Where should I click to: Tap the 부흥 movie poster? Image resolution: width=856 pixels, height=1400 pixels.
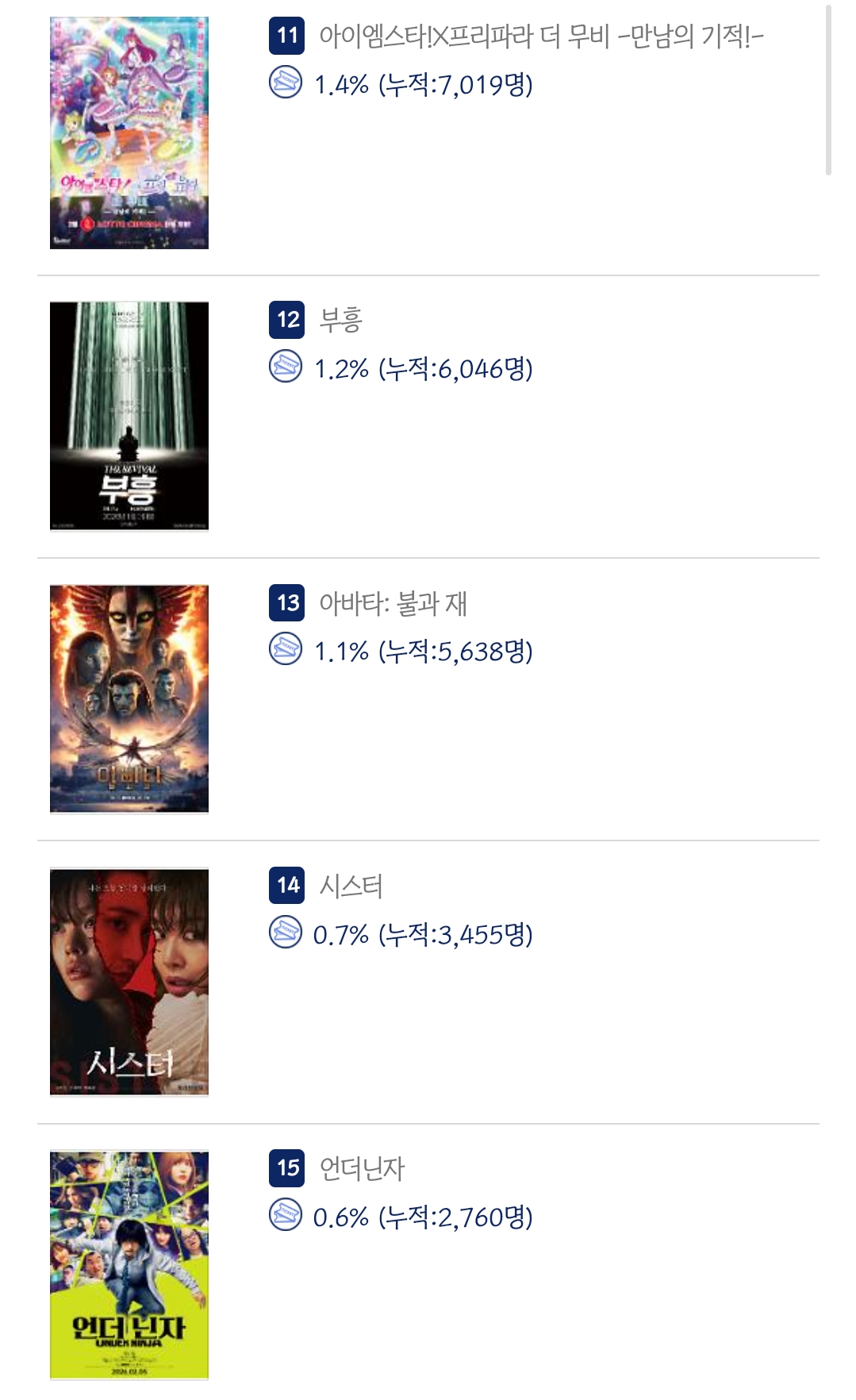(129, 415)
